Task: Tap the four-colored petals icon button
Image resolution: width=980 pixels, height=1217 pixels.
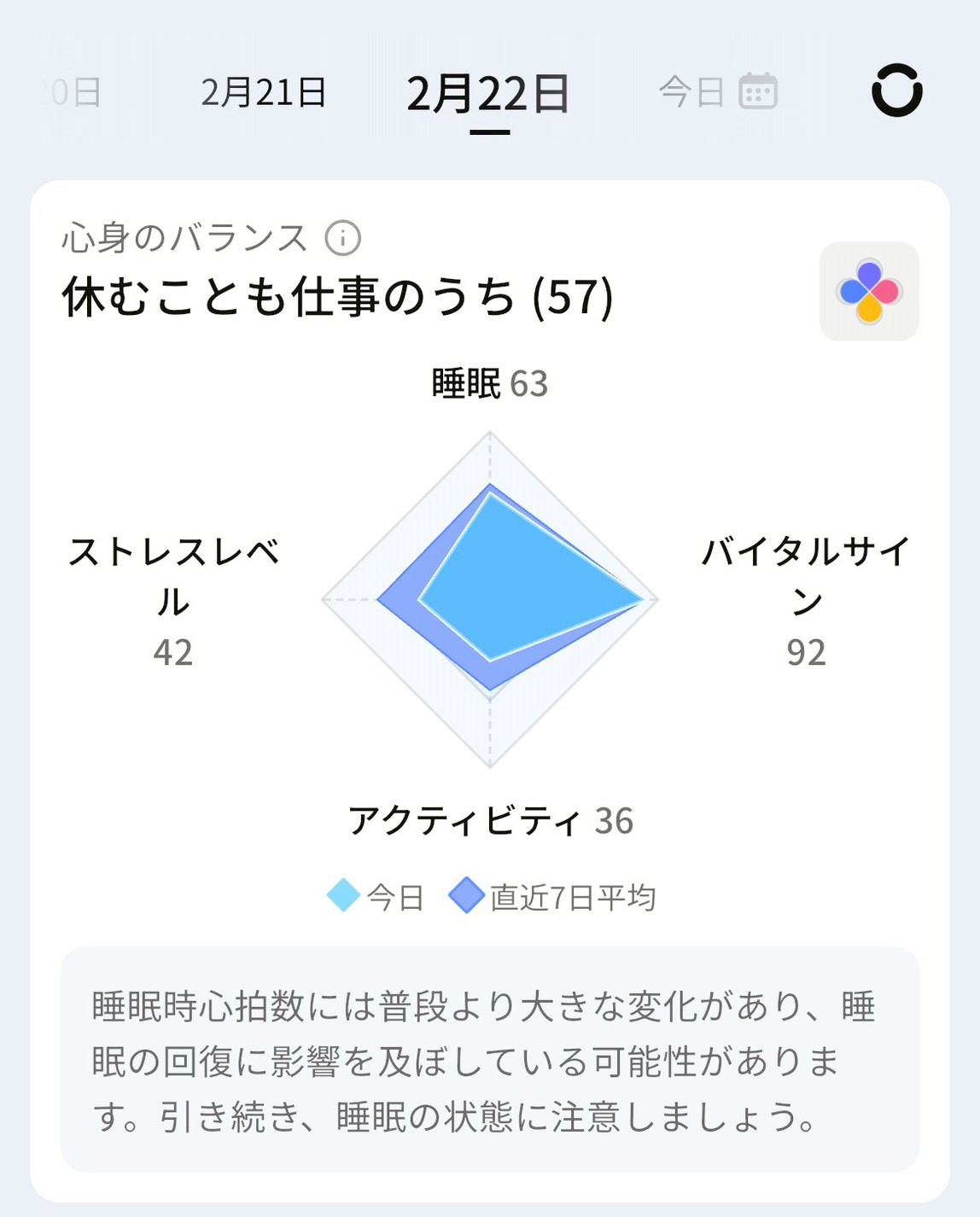Action: pos(869,292)
